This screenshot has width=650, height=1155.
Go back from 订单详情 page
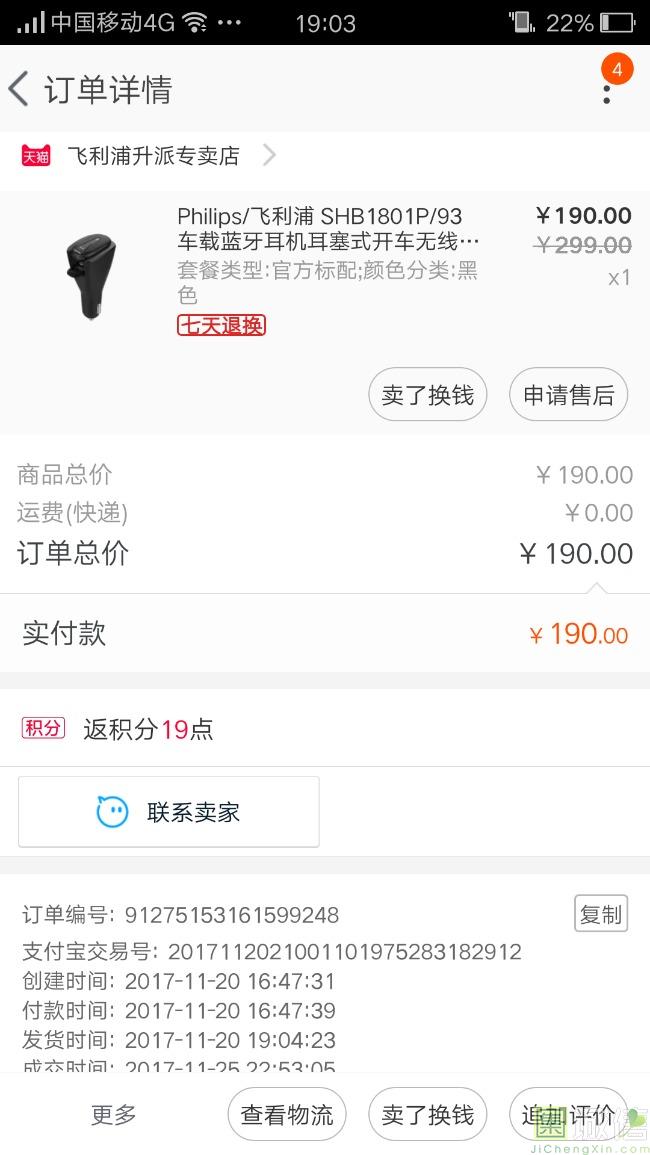19,89
